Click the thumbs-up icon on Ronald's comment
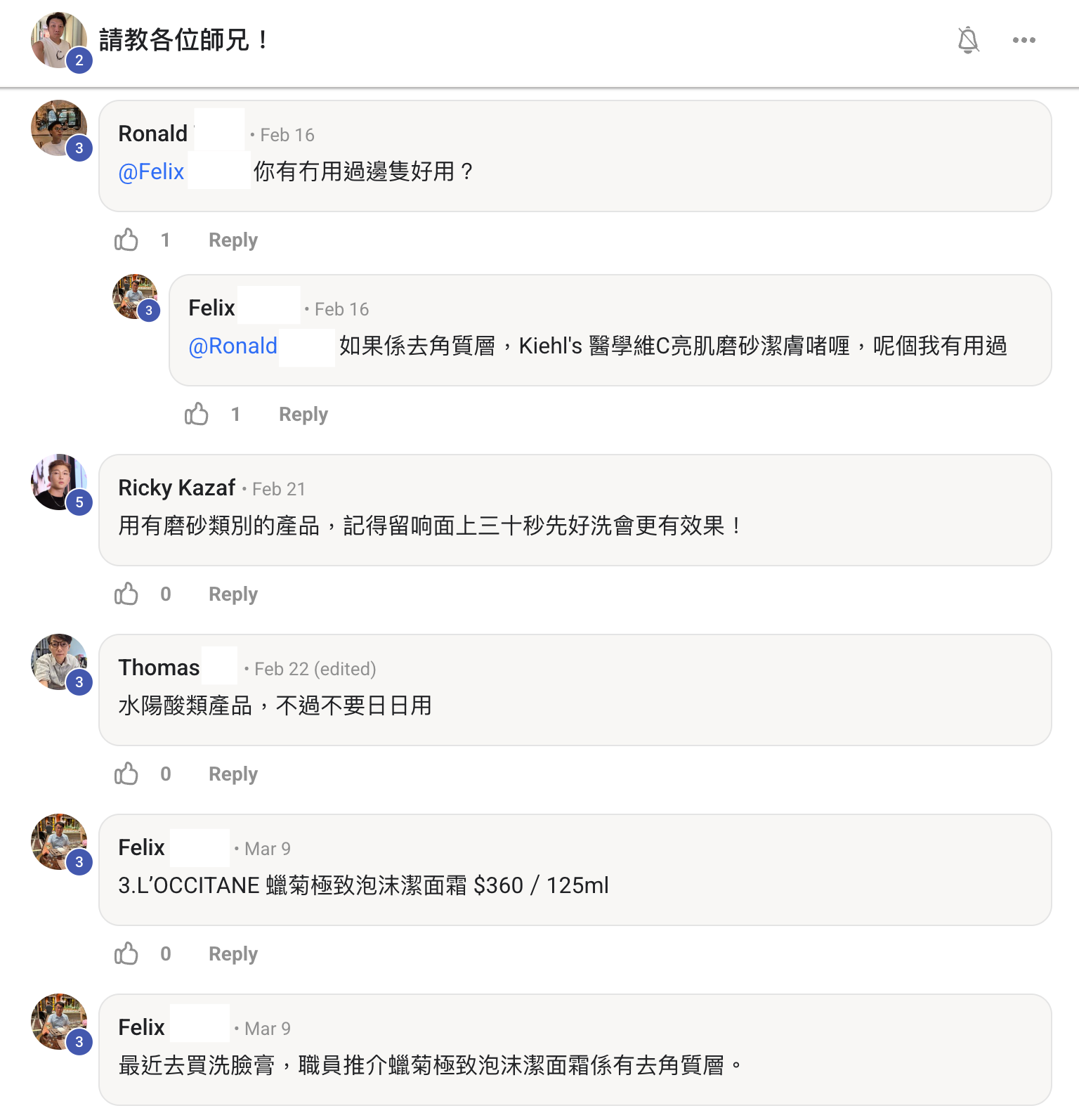The height and width of the screenshot is (1120, 1079). tap(125, 240)
